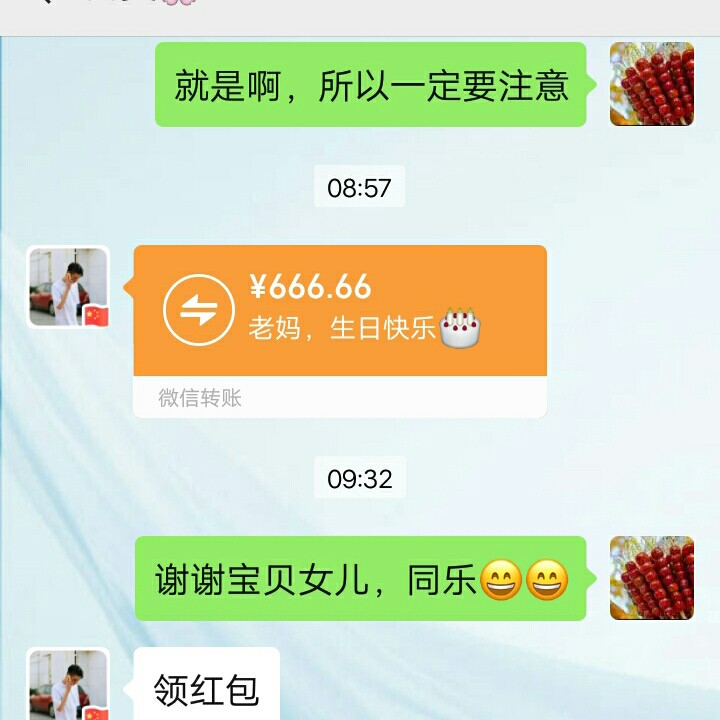Tap the candied fruit avatar beside 谢谢宝贝女儿 message
Screen dimensions: 720x720
(x=652, y=578)
